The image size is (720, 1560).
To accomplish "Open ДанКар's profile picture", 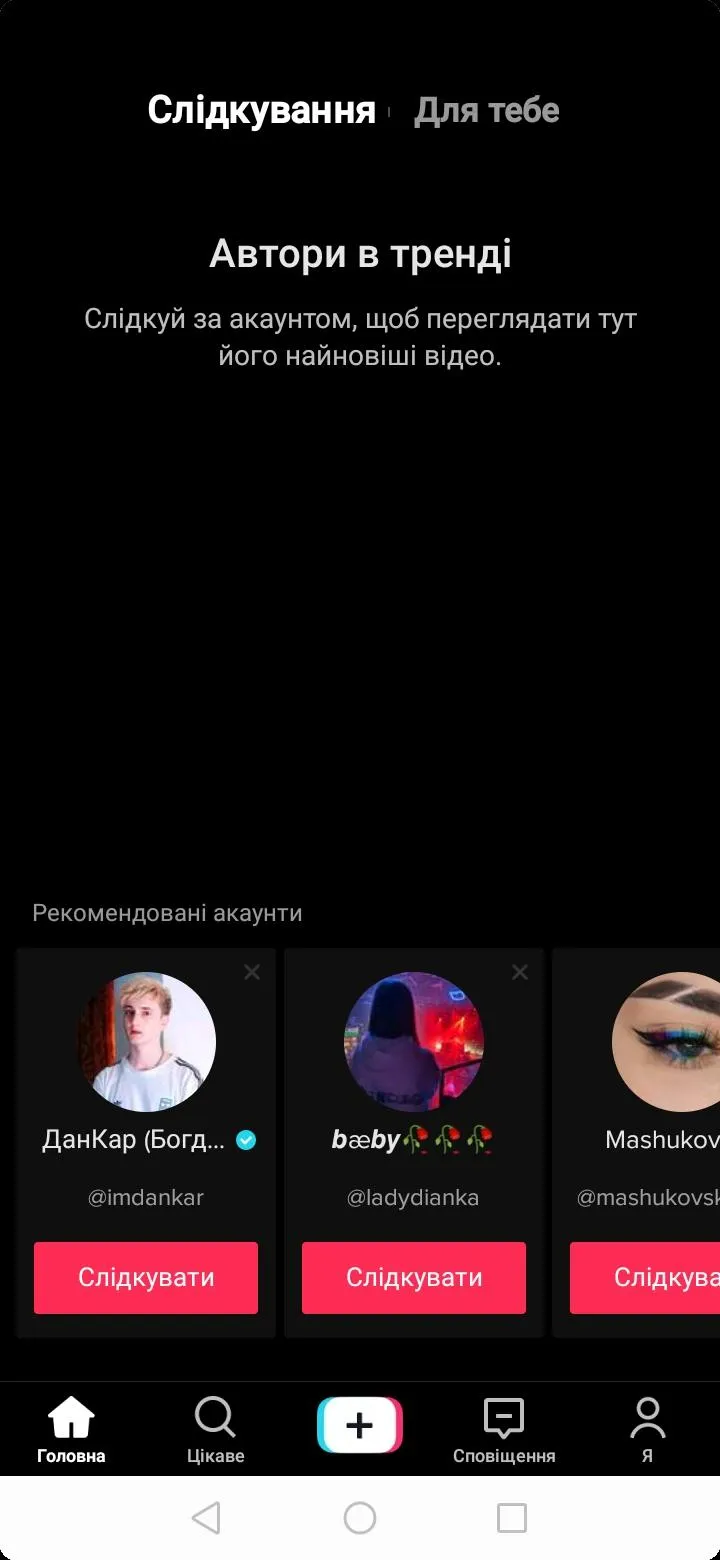I will (147, 1041).
